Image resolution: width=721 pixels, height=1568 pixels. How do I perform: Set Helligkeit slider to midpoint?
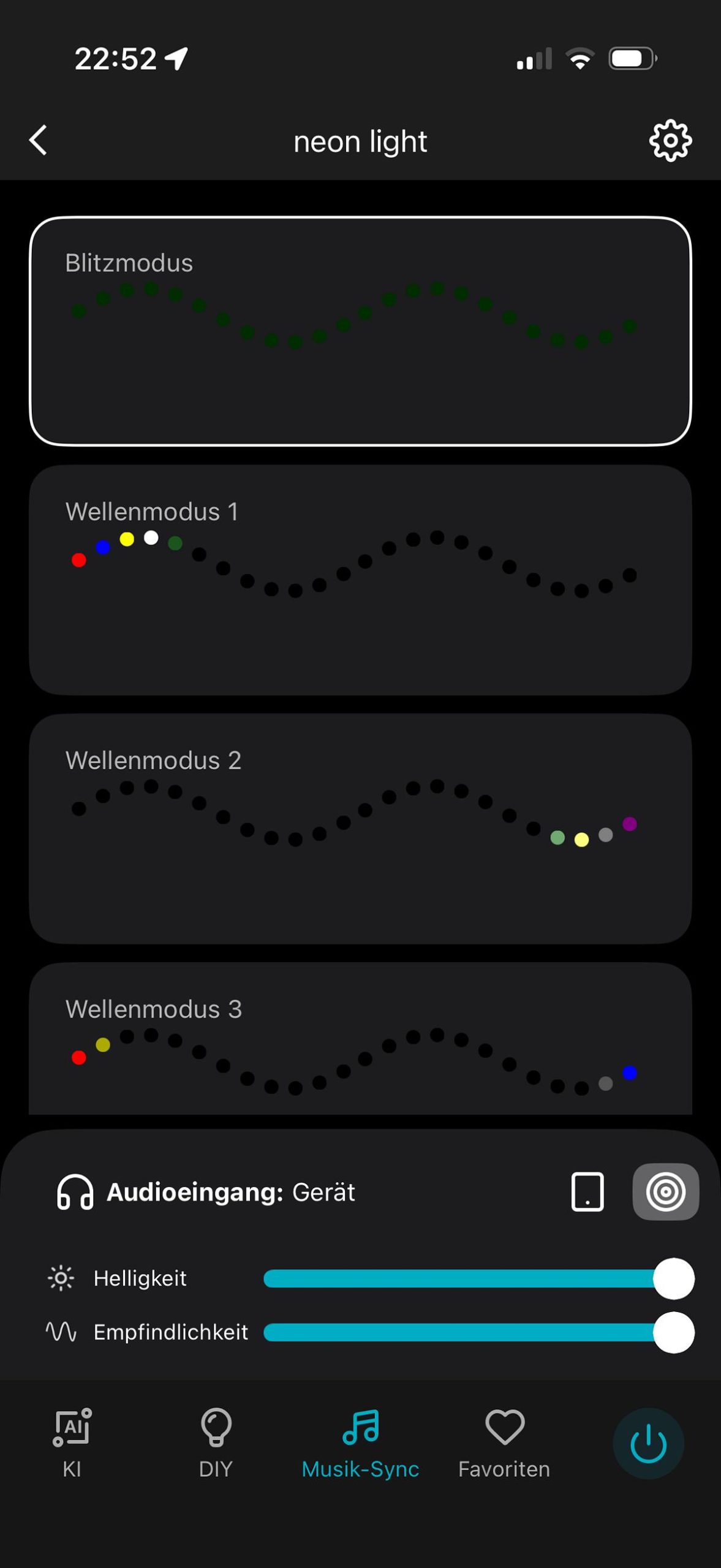coord(469,1278)
